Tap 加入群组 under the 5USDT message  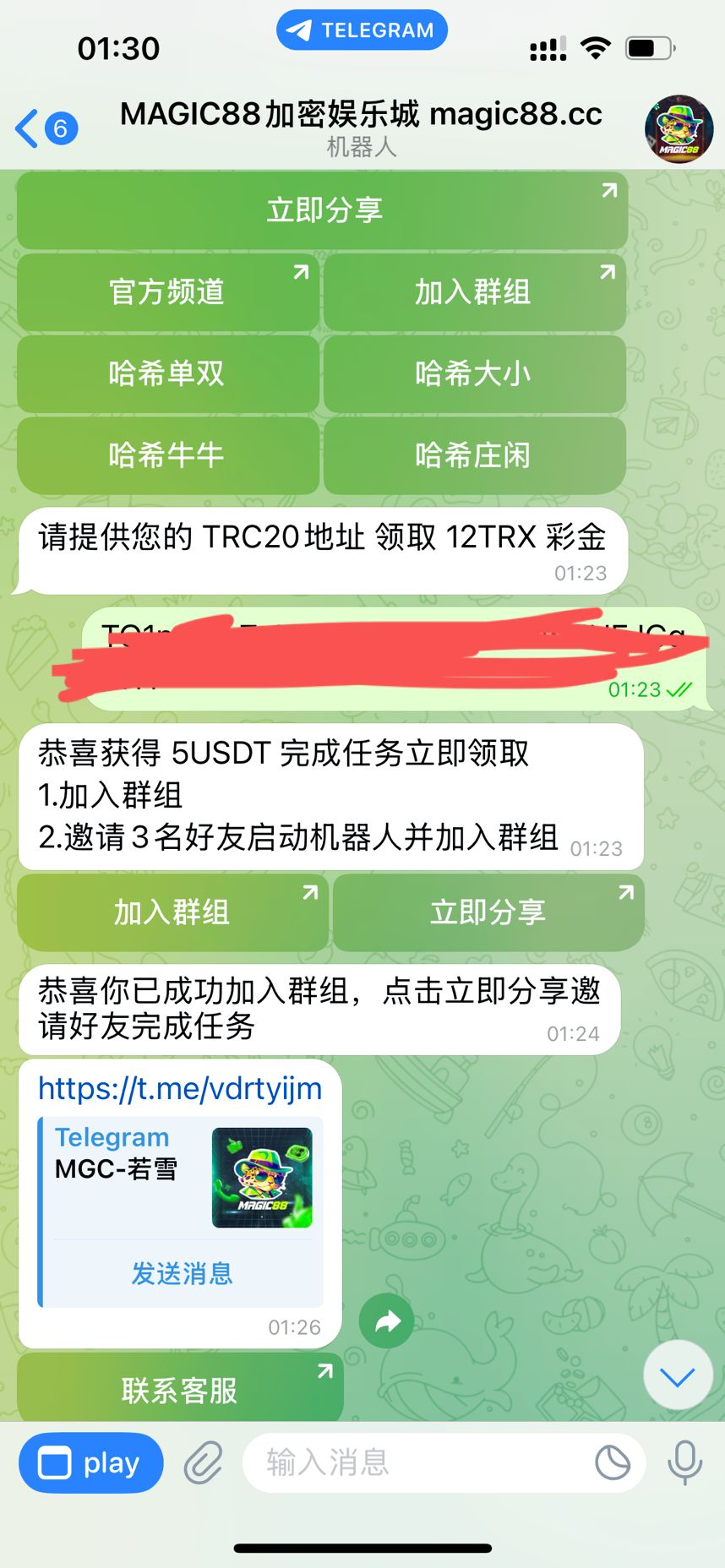click(172, 912)
